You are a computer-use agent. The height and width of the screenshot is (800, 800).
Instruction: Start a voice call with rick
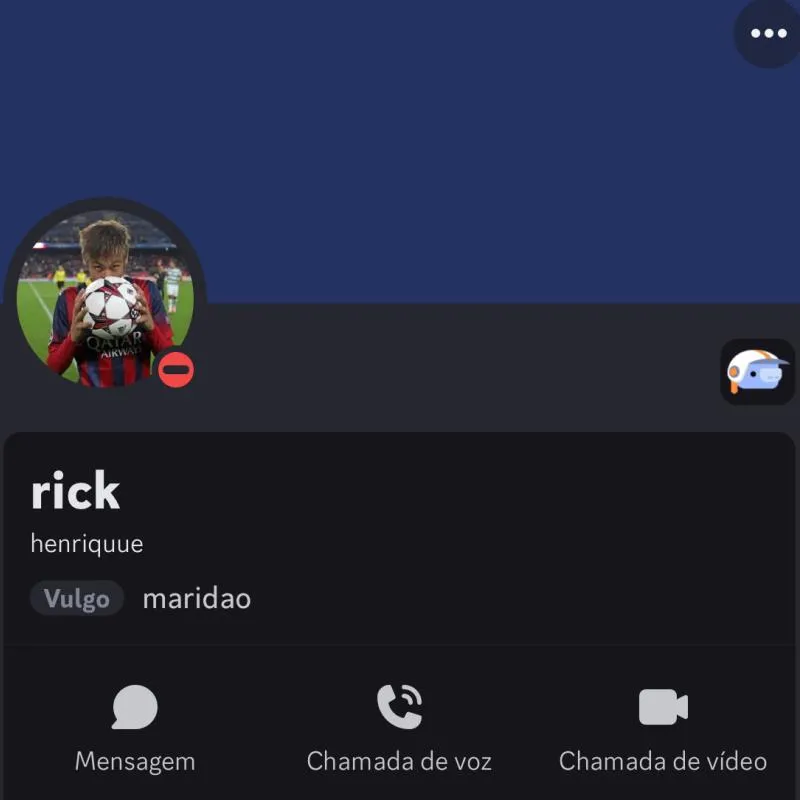point(399,728)
